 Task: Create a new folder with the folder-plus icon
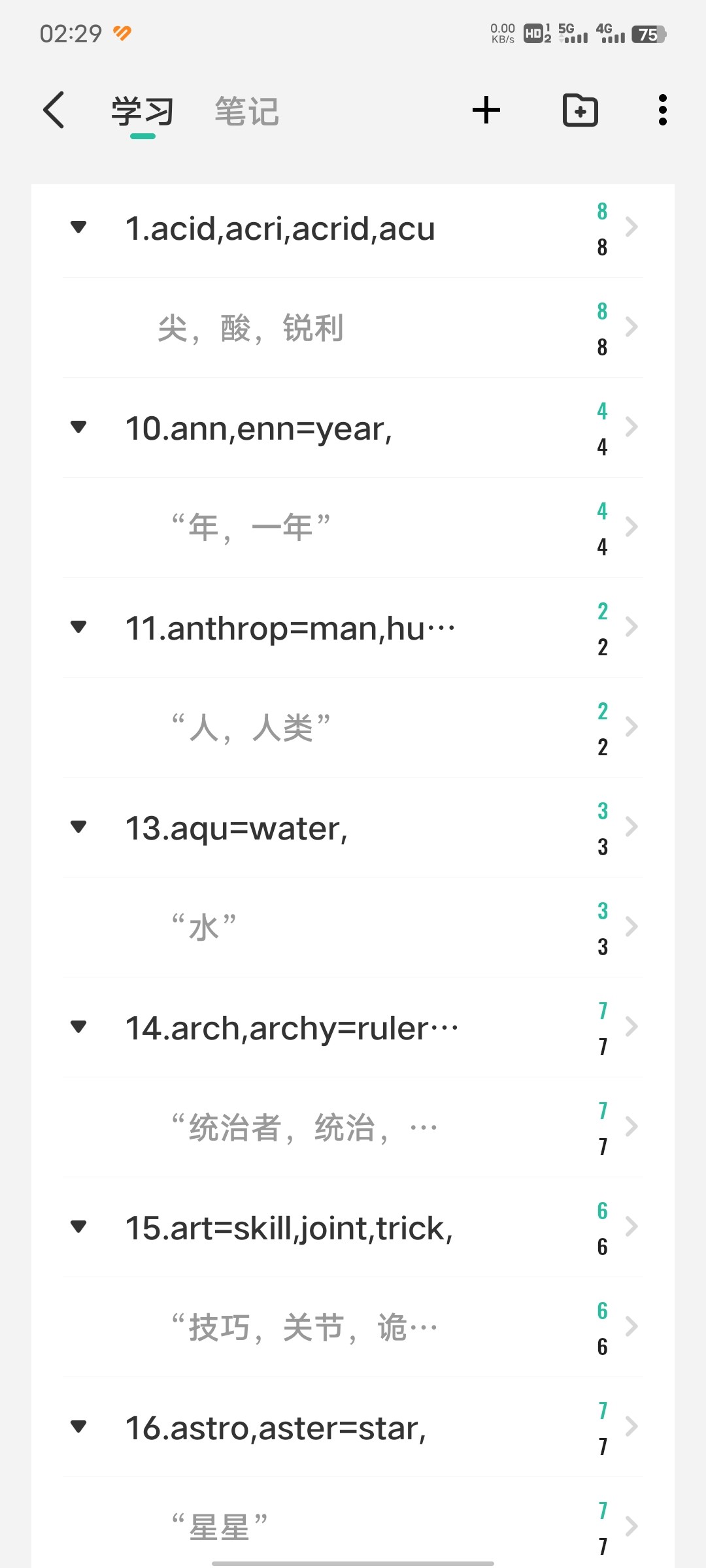(580, 110)
